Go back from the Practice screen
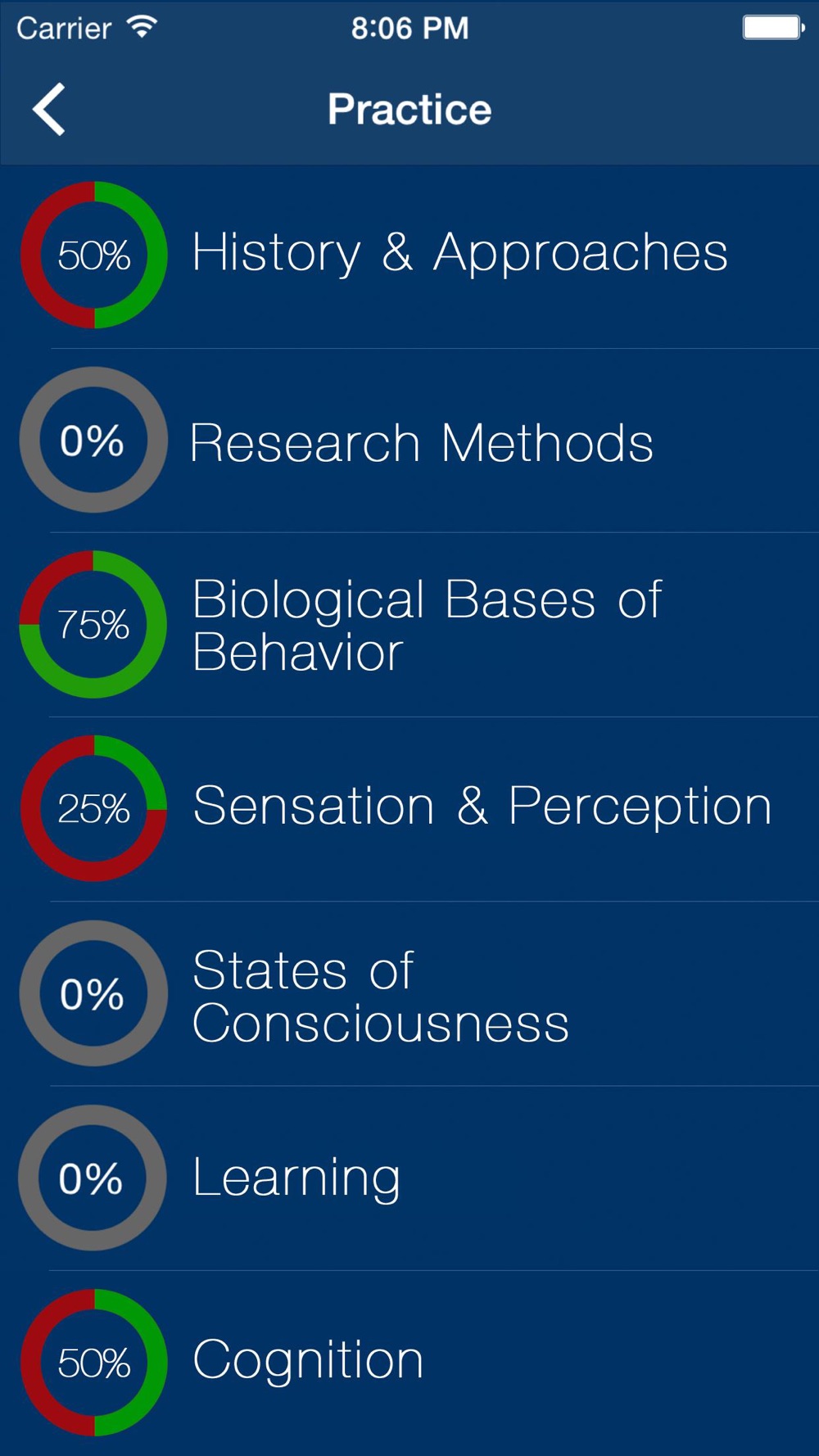 point(49,109)
